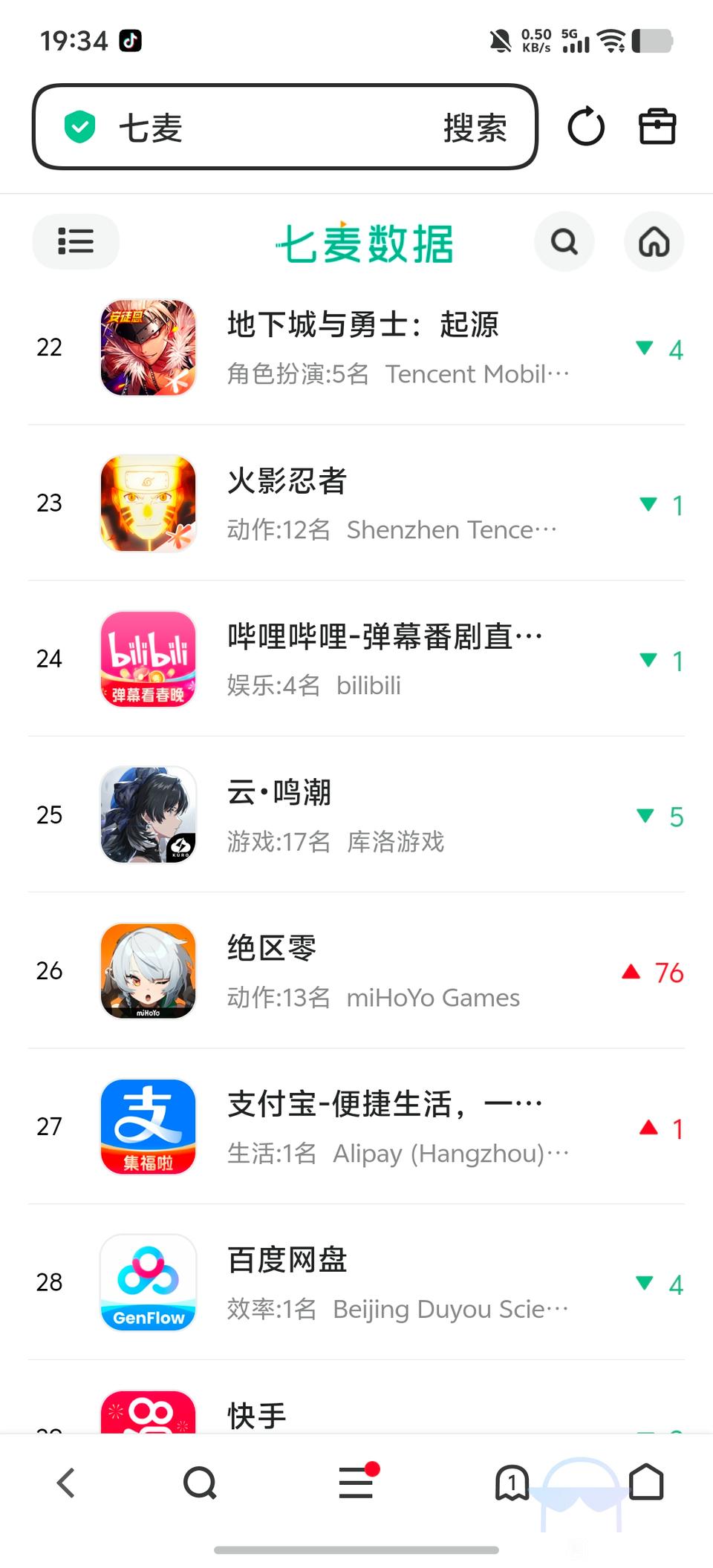Tap the 七麦数据 search icon

(x=564, y=241)
